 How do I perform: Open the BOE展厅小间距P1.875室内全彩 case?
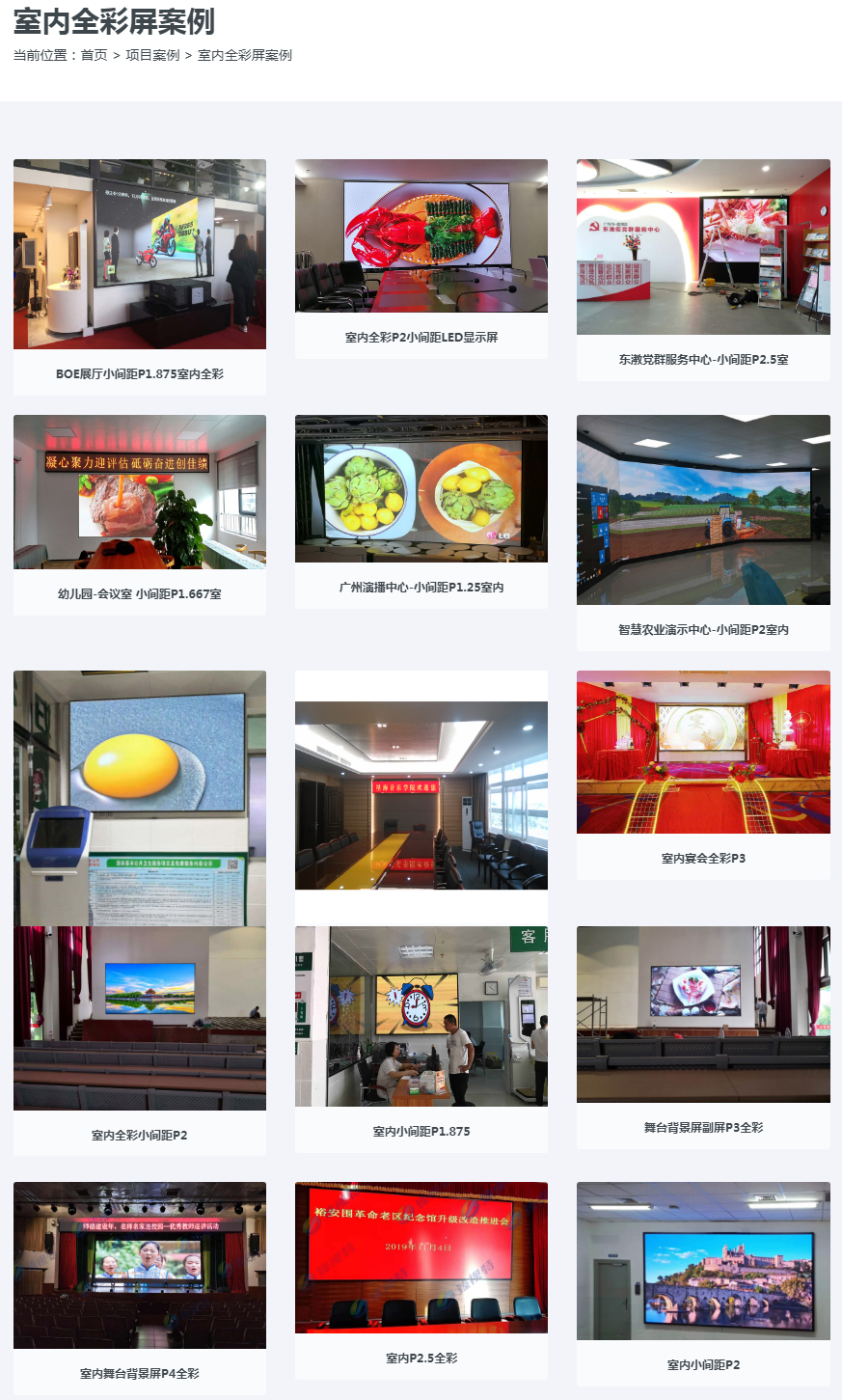click(139, 373)
